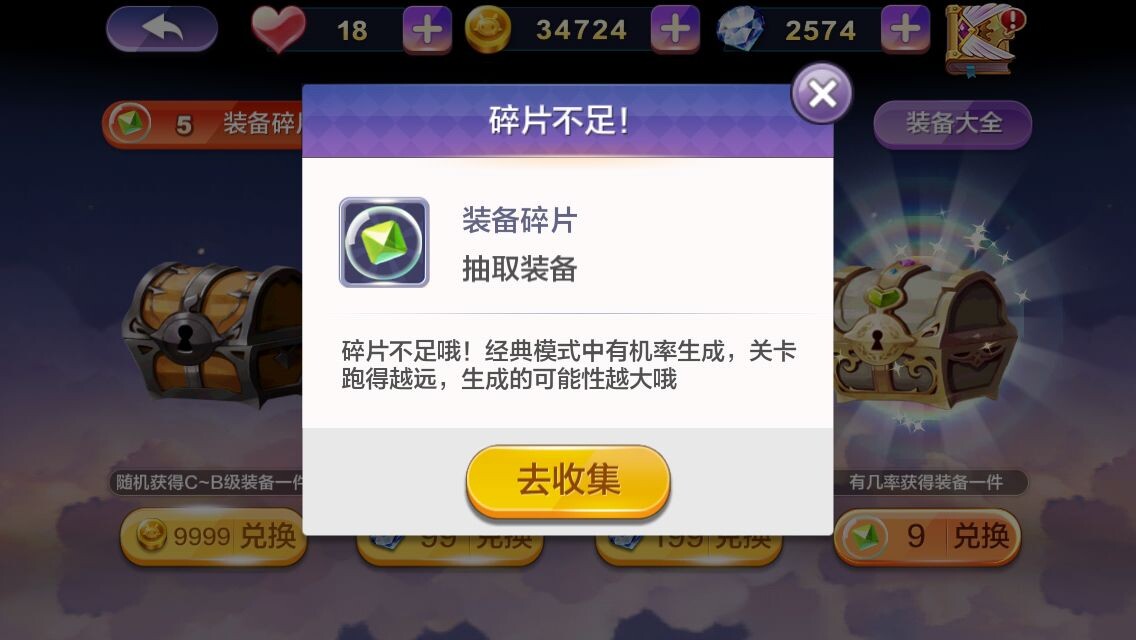Add more hearts with plus button
Viewport: 1136px width, 640px height.
427,30
